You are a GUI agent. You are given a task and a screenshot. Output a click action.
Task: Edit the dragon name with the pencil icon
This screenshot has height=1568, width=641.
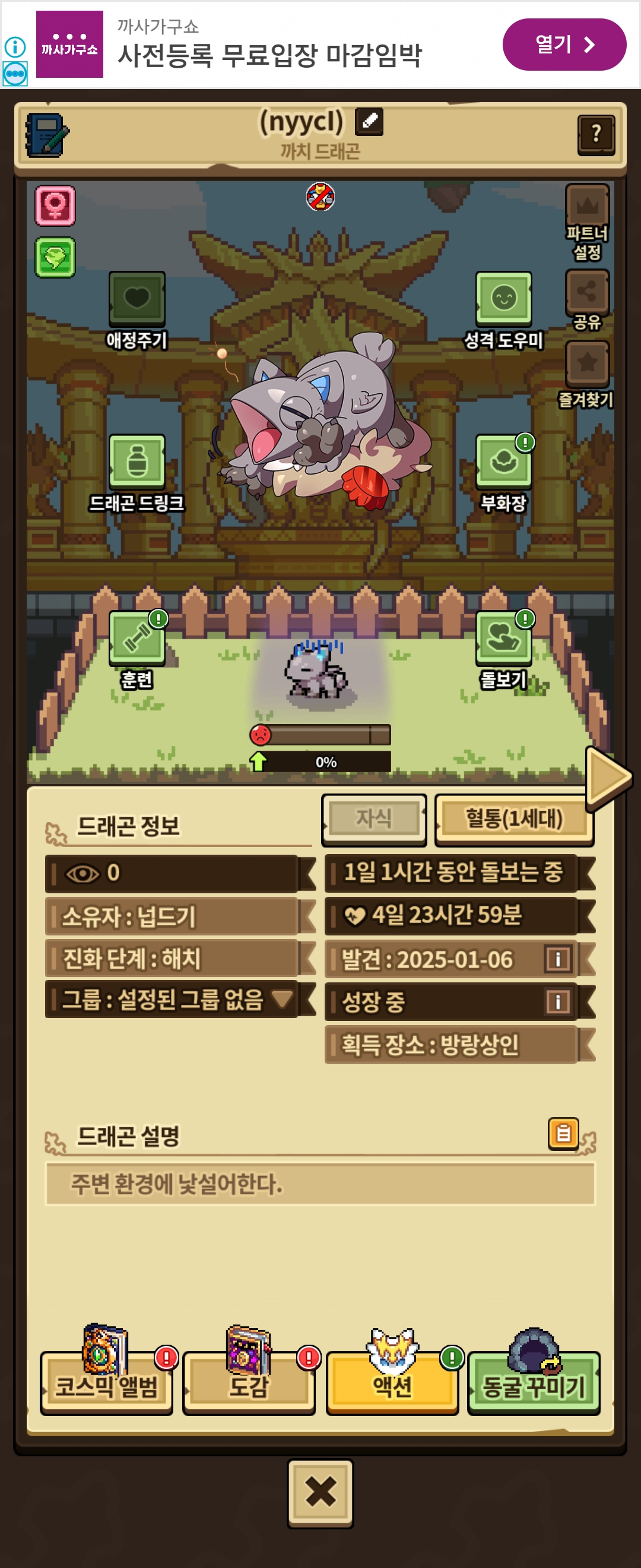pyautogui.click(x=369, y=121)
